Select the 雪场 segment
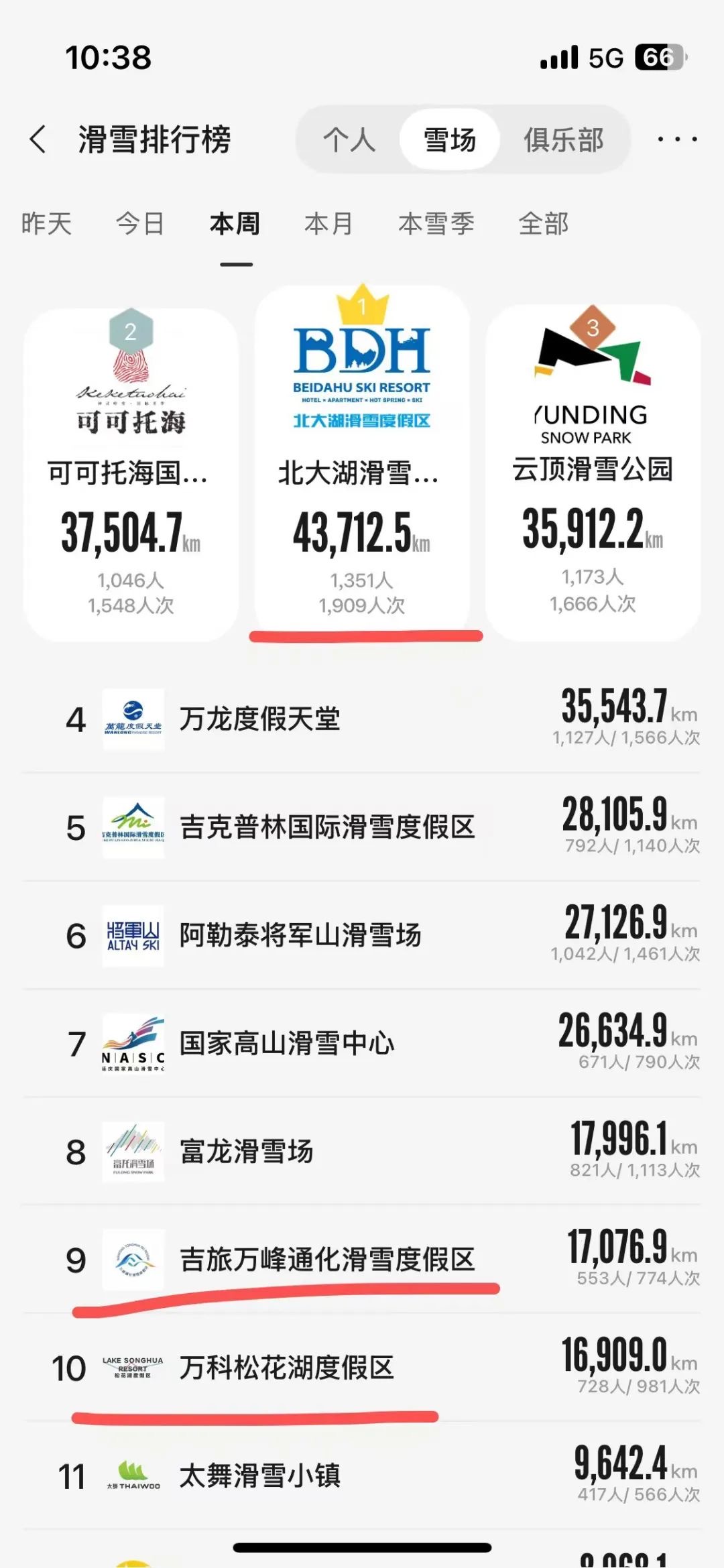Image resolution: width=724 pixels, height=1568 pixels. click(x=449, y=140)
